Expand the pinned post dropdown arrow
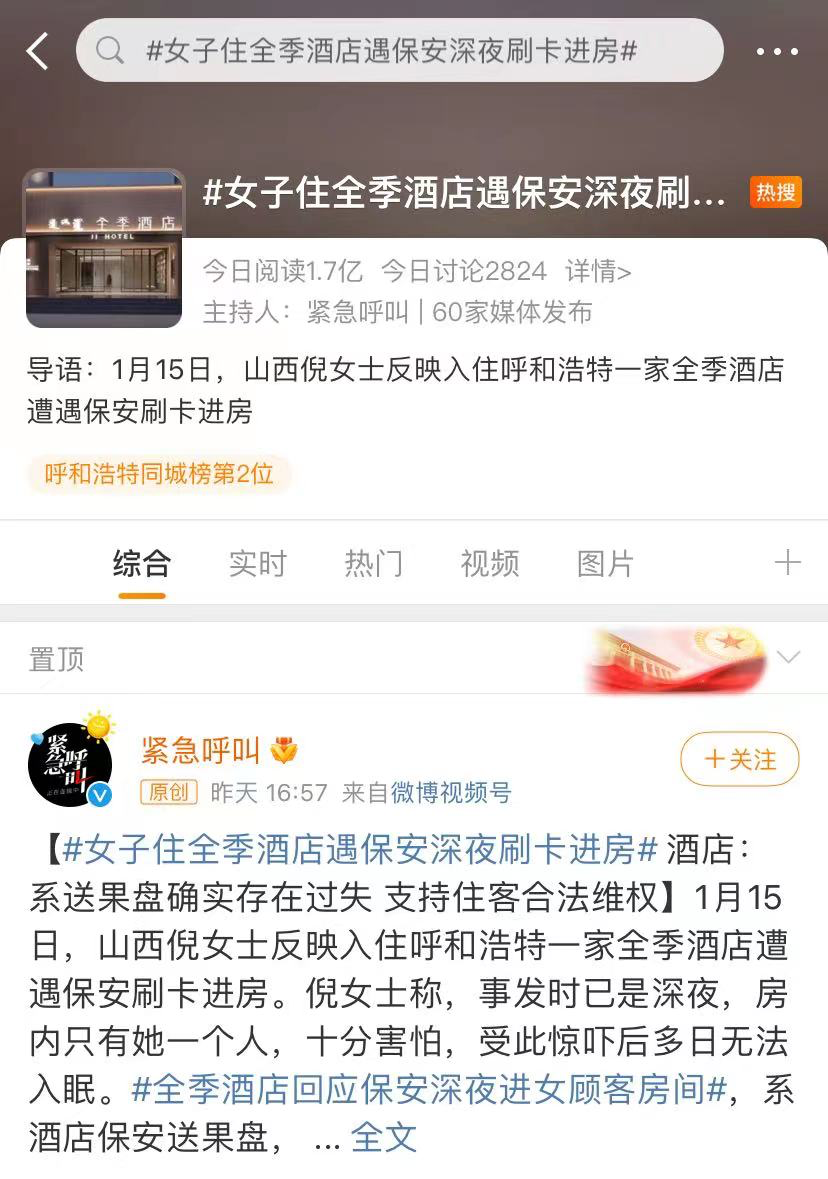The width and height of the screenshot is (828, 1179). pos(788,658)
